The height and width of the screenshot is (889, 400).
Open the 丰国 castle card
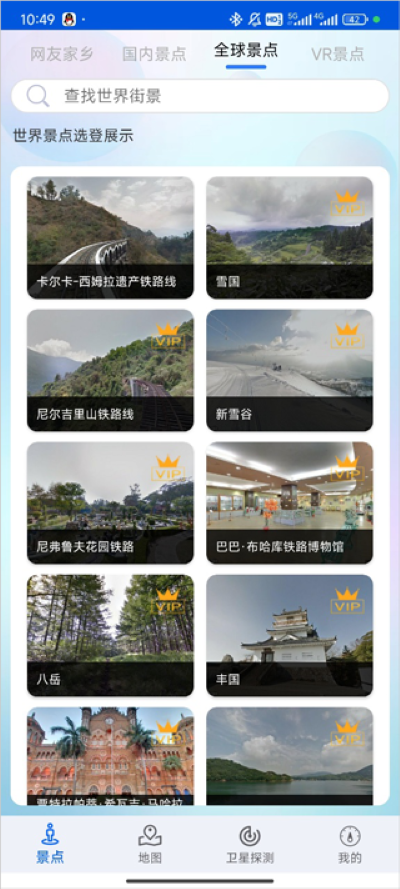290,636
